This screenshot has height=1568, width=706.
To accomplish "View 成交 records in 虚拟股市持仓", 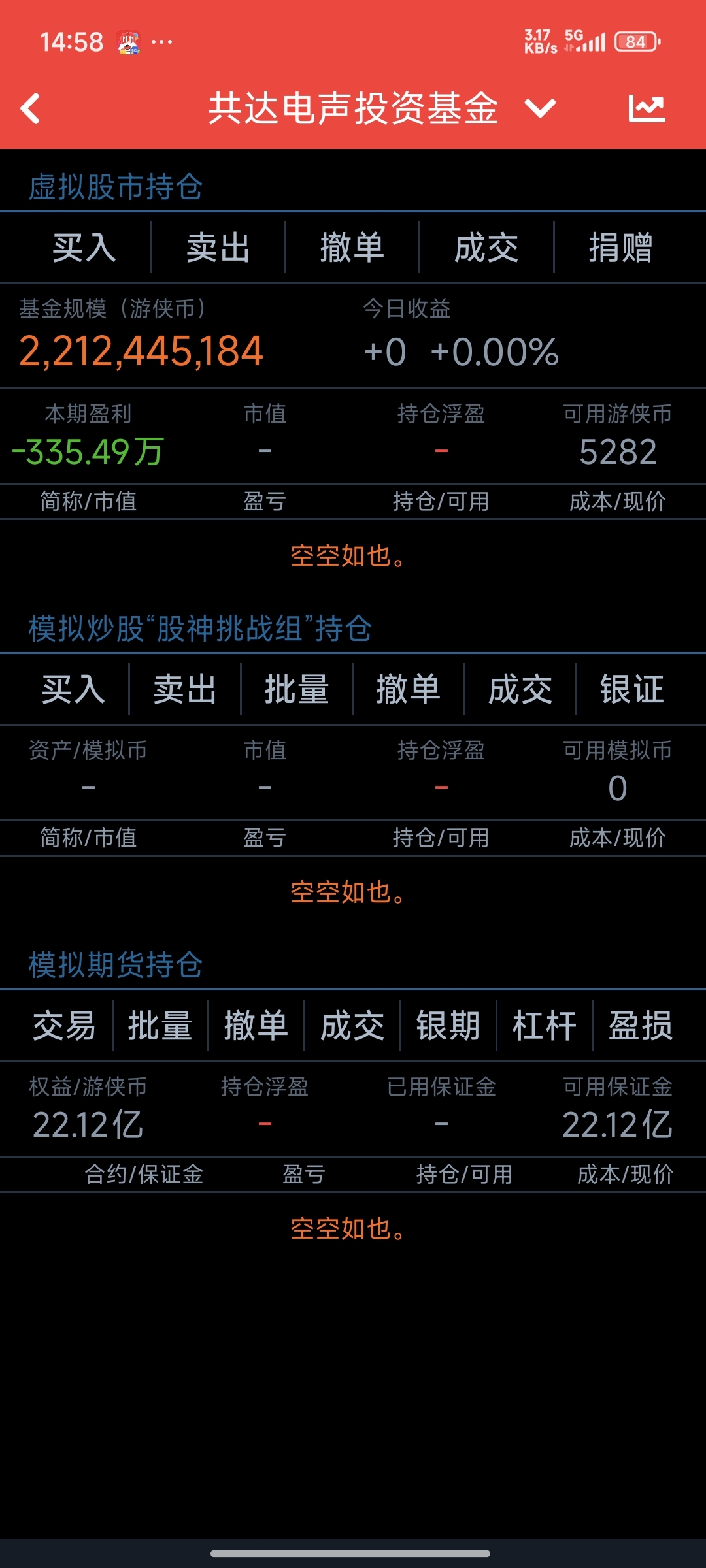I will pos(486,248).
